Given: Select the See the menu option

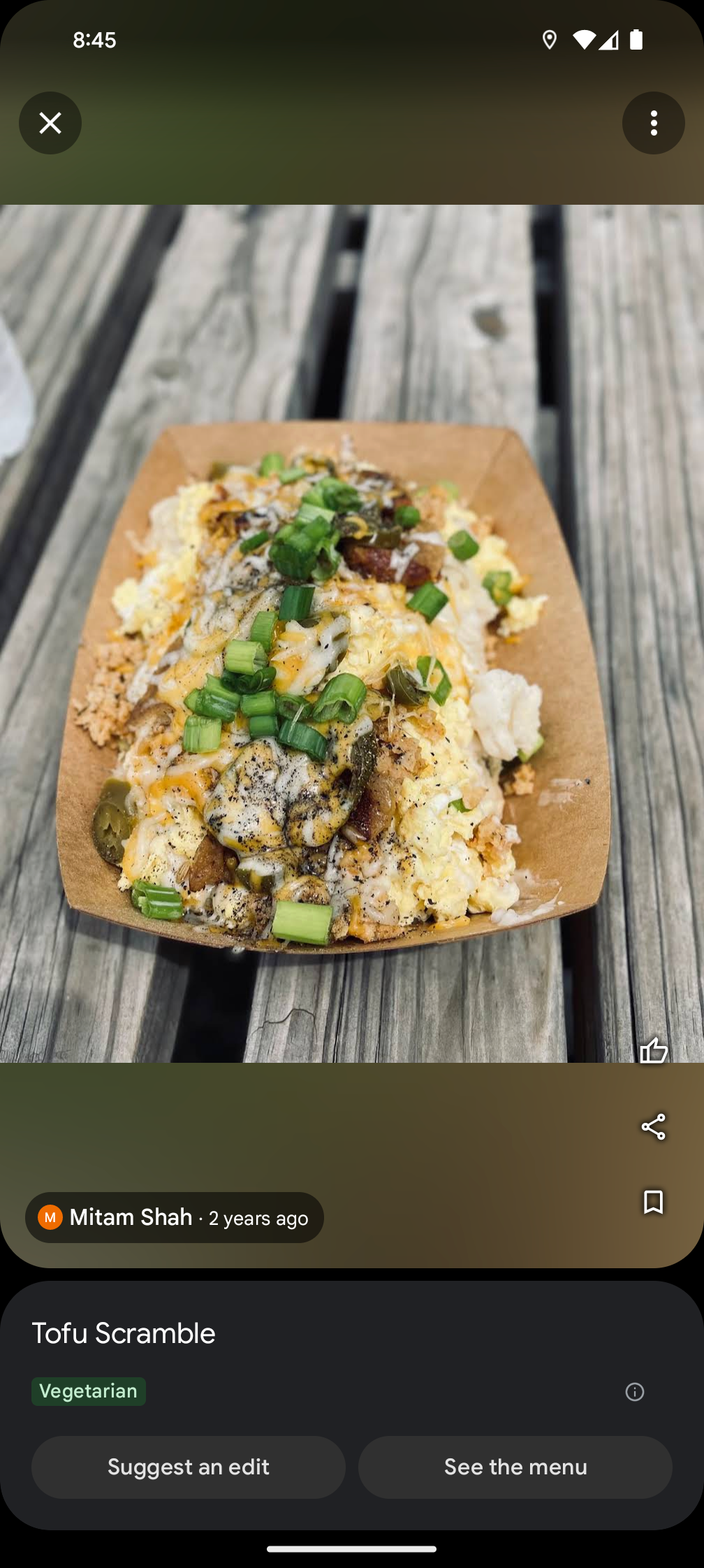Looking at the screenshot, I should (x=516, y=1467).
